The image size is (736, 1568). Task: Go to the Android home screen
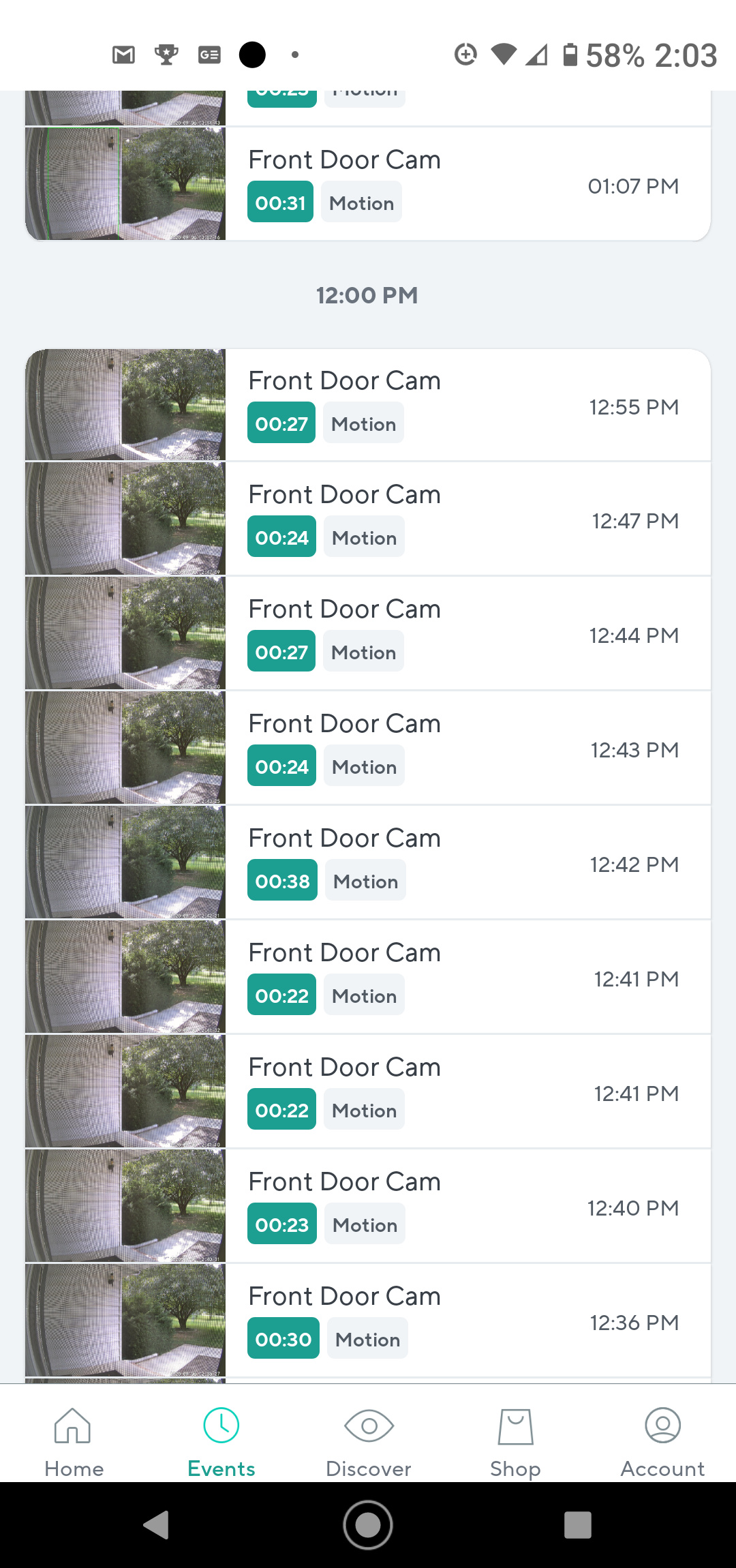coord(368,1525)
